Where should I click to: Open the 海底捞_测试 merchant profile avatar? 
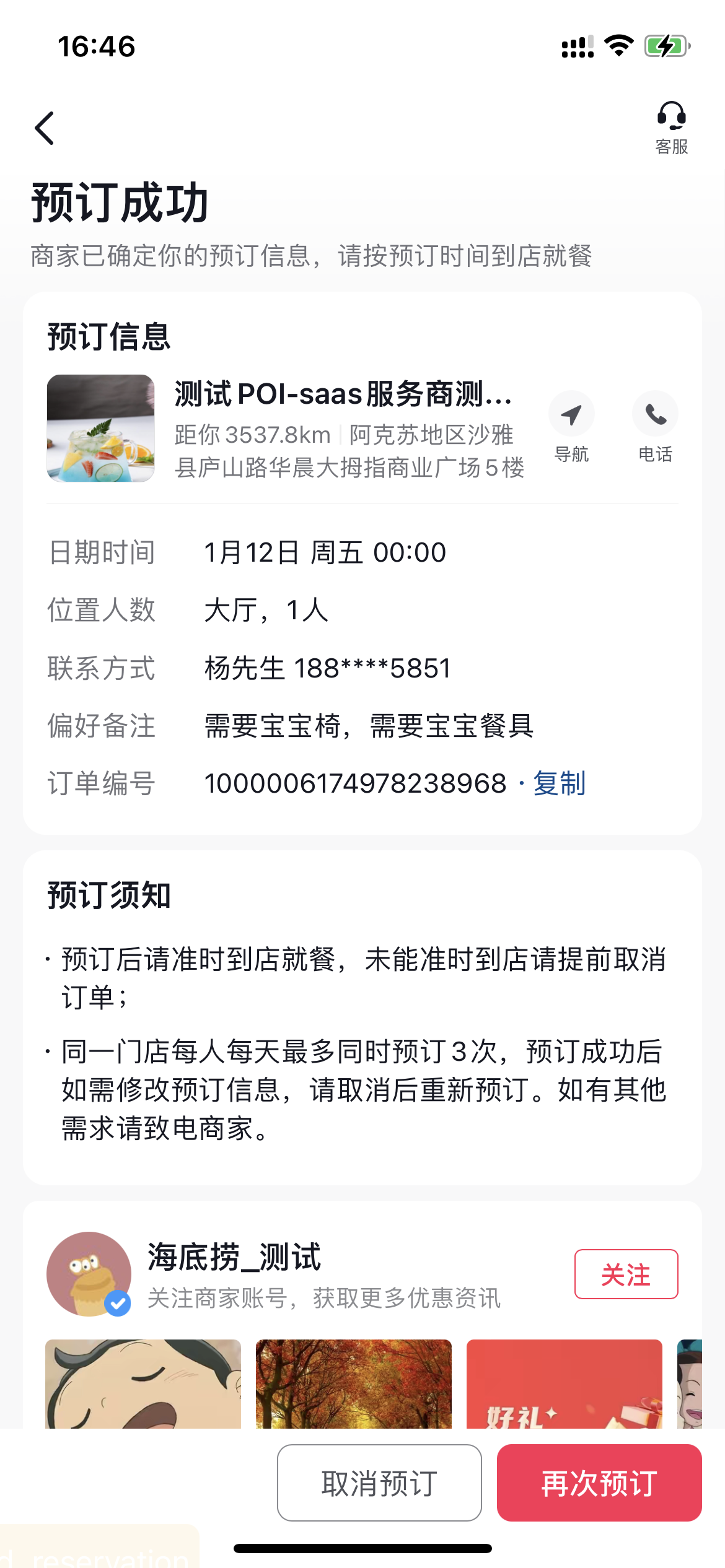click(89, 1274)
